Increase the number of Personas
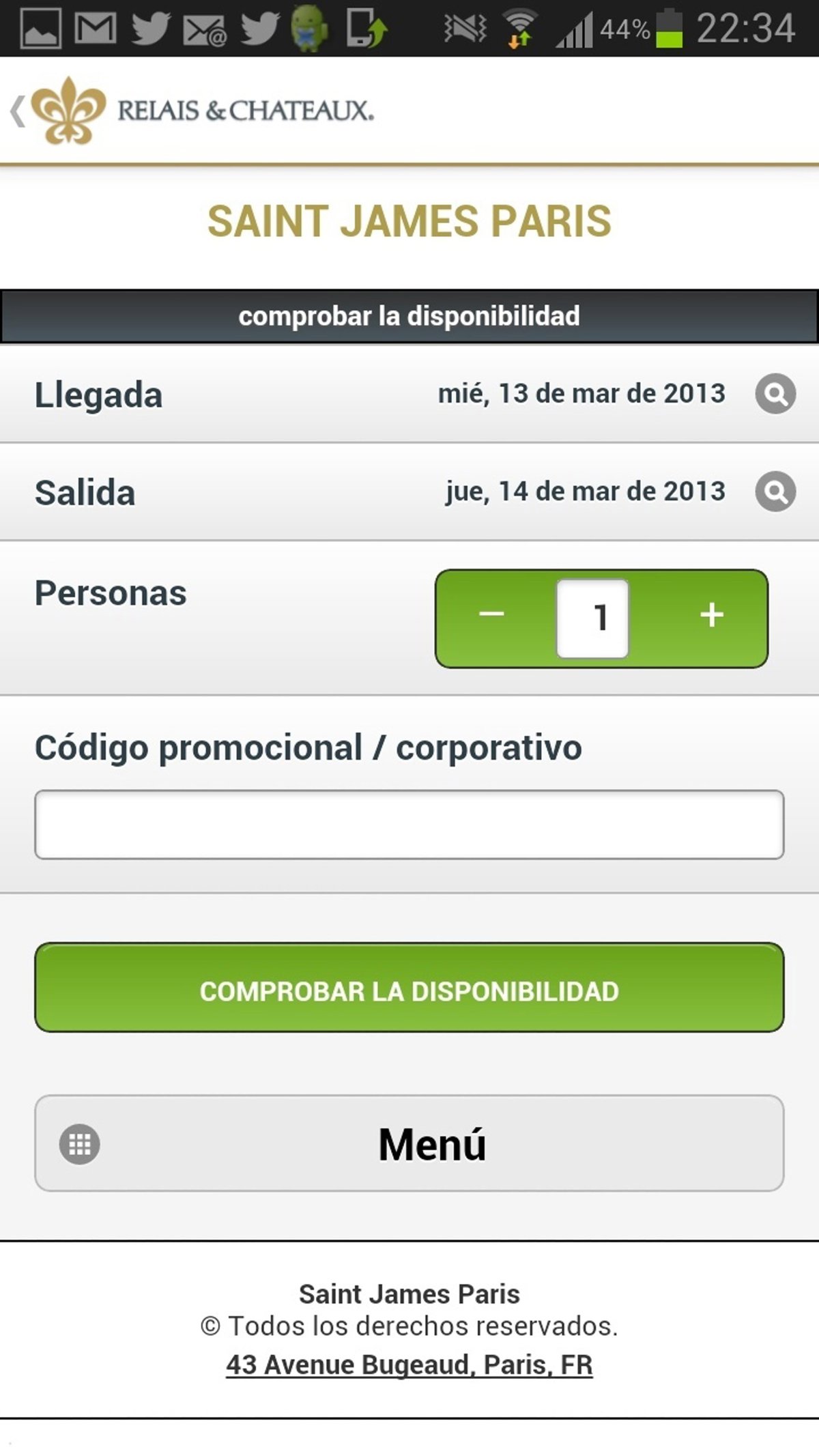Image resolution: width=819 pixels, height=1456 pixels. [712, 616]
